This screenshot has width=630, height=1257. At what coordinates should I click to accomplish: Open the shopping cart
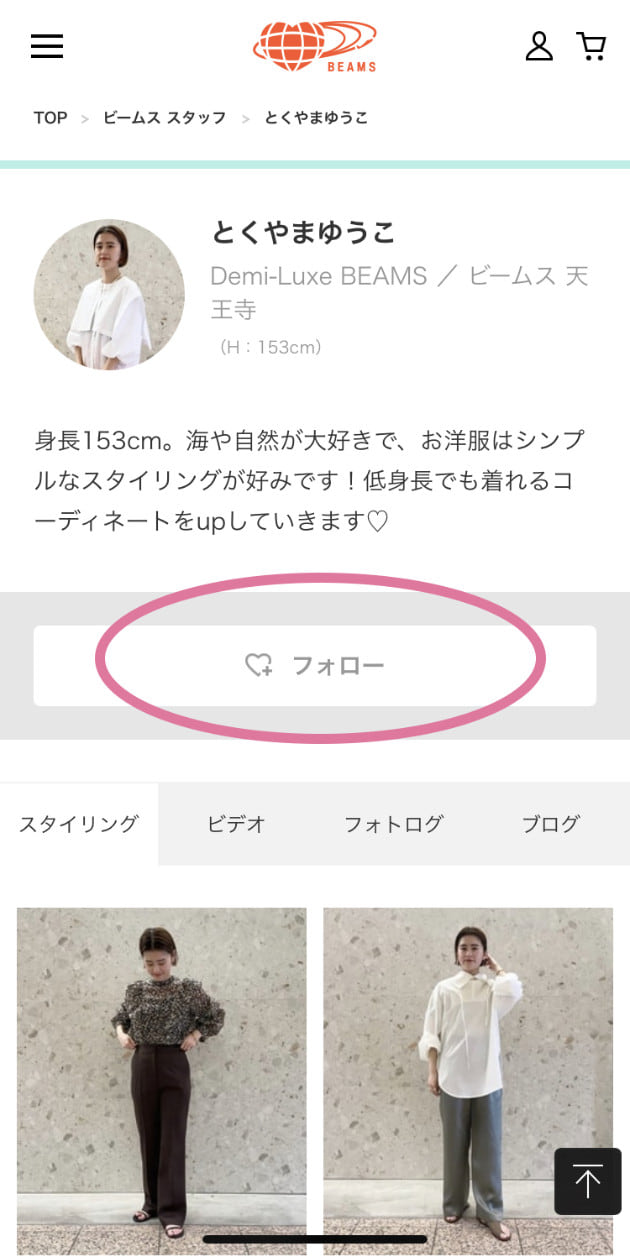click(591, 46)
